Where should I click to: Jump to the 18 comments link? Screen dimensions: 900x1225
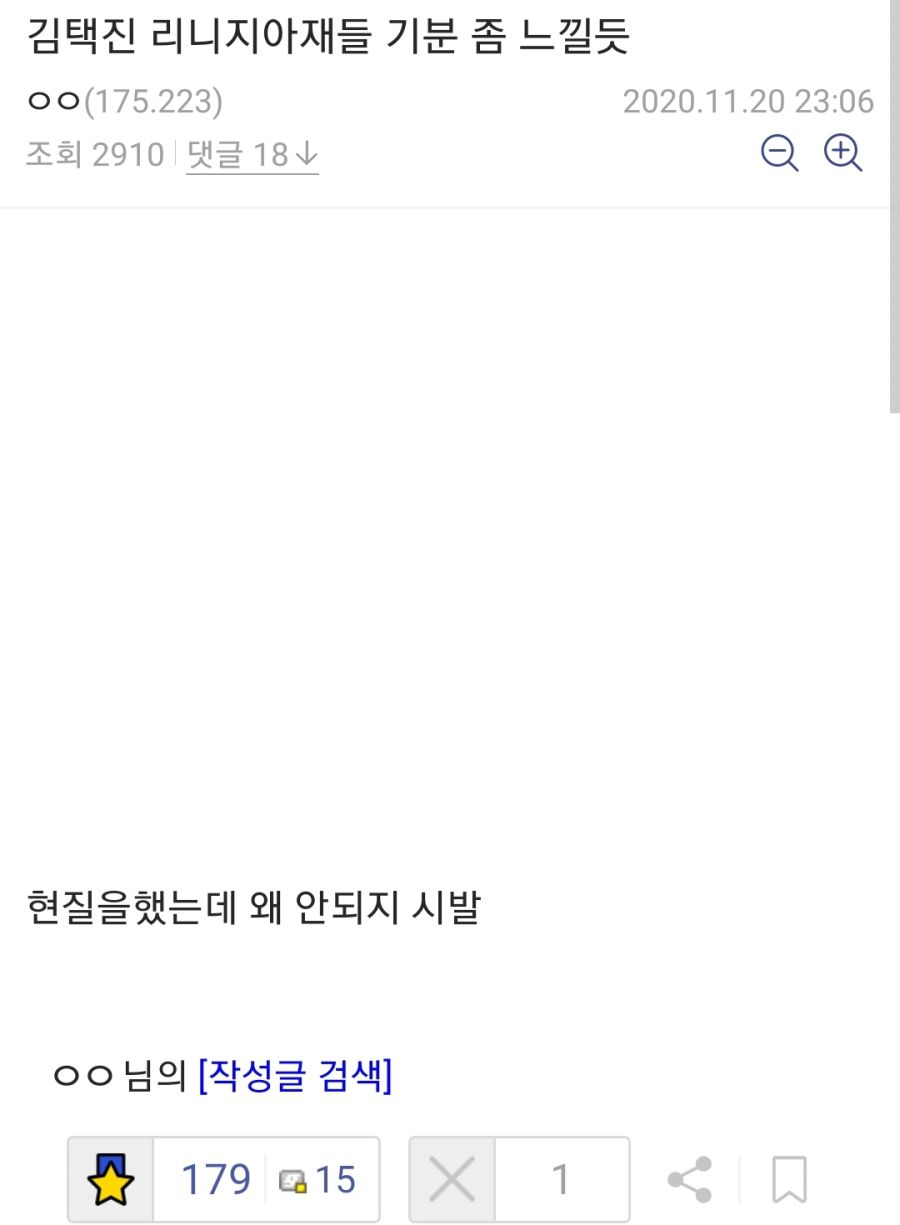252,155
